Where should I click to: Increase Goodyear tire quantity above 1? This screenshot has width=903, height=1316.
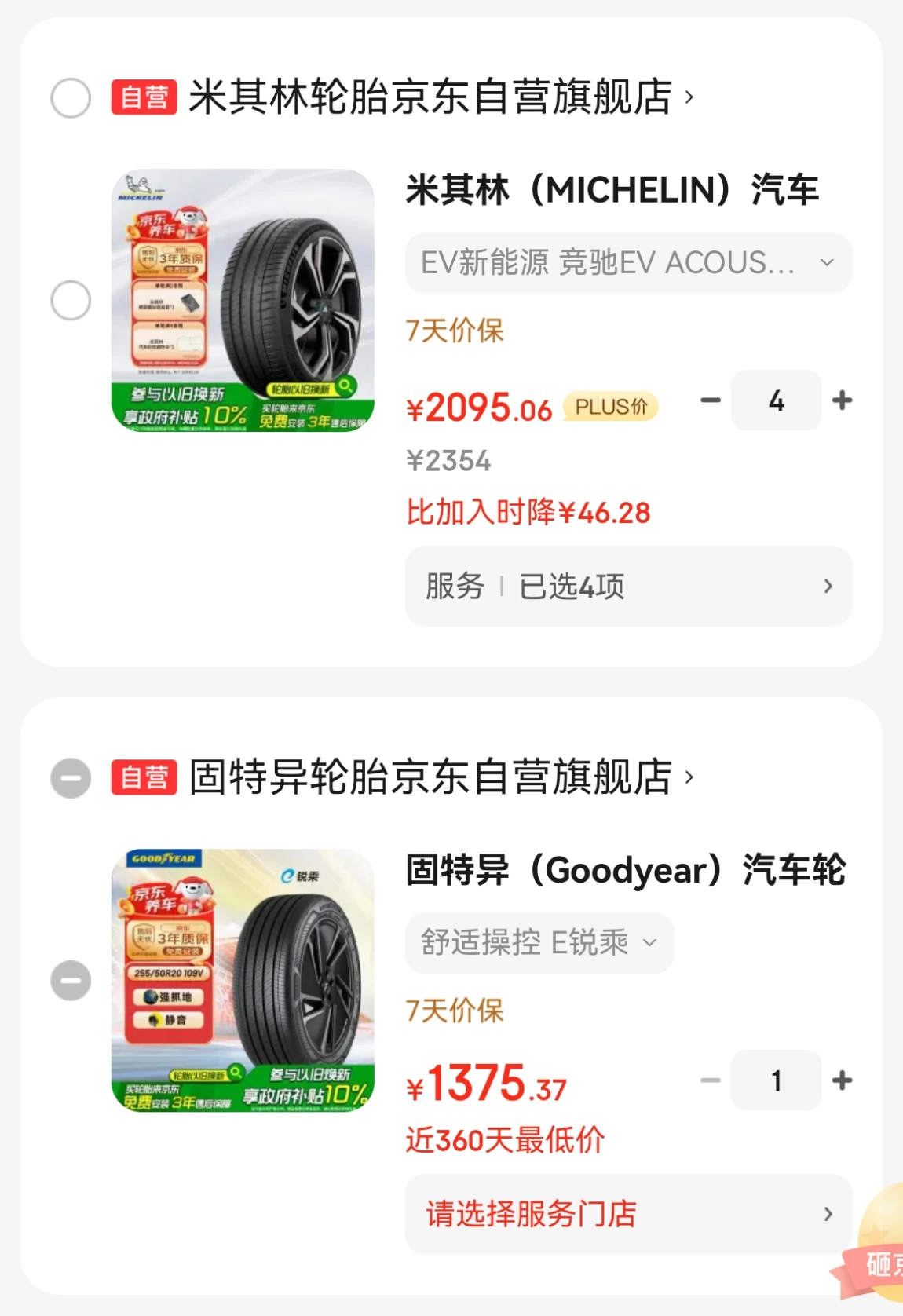pyautogui.click(x=843, y=1080)
